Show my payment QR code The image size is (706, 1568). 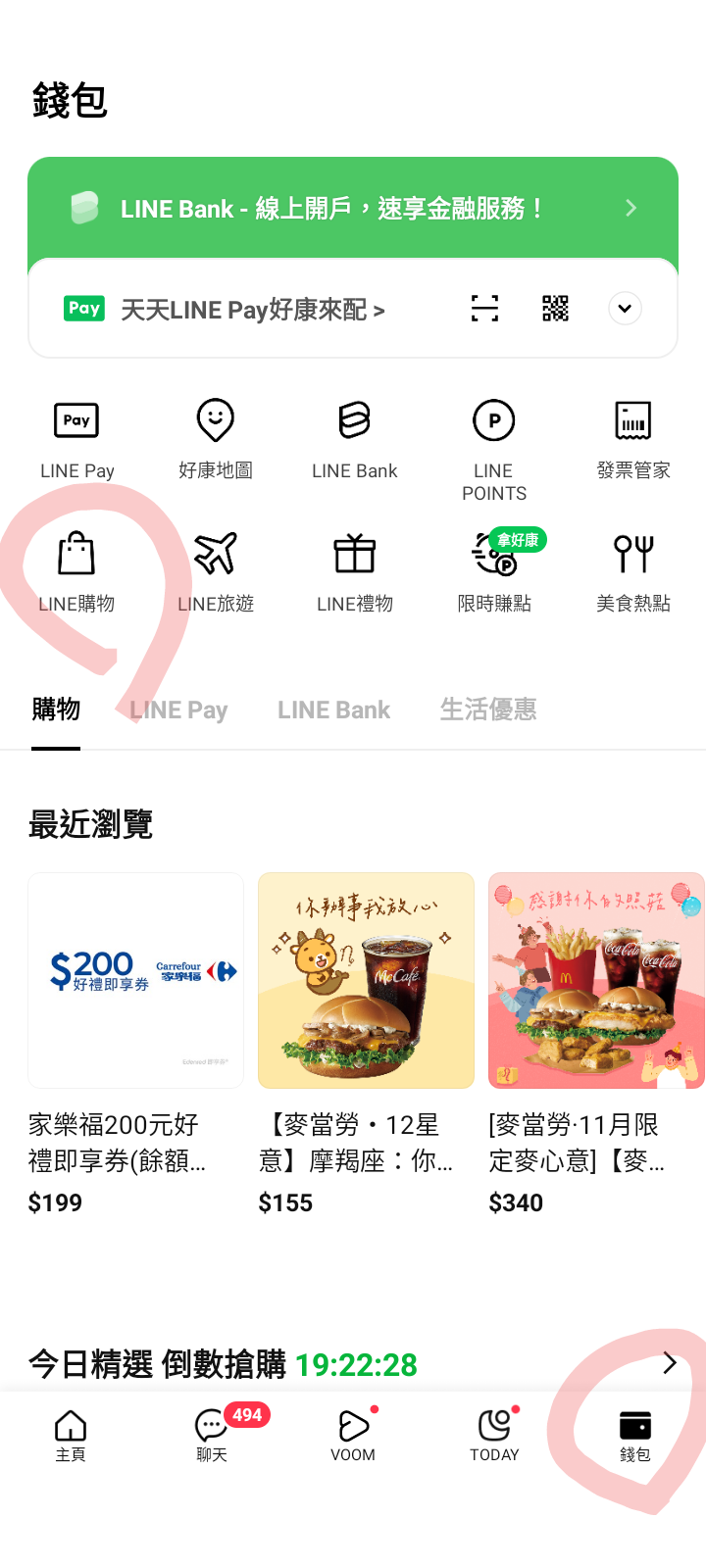tap(555, 309)
